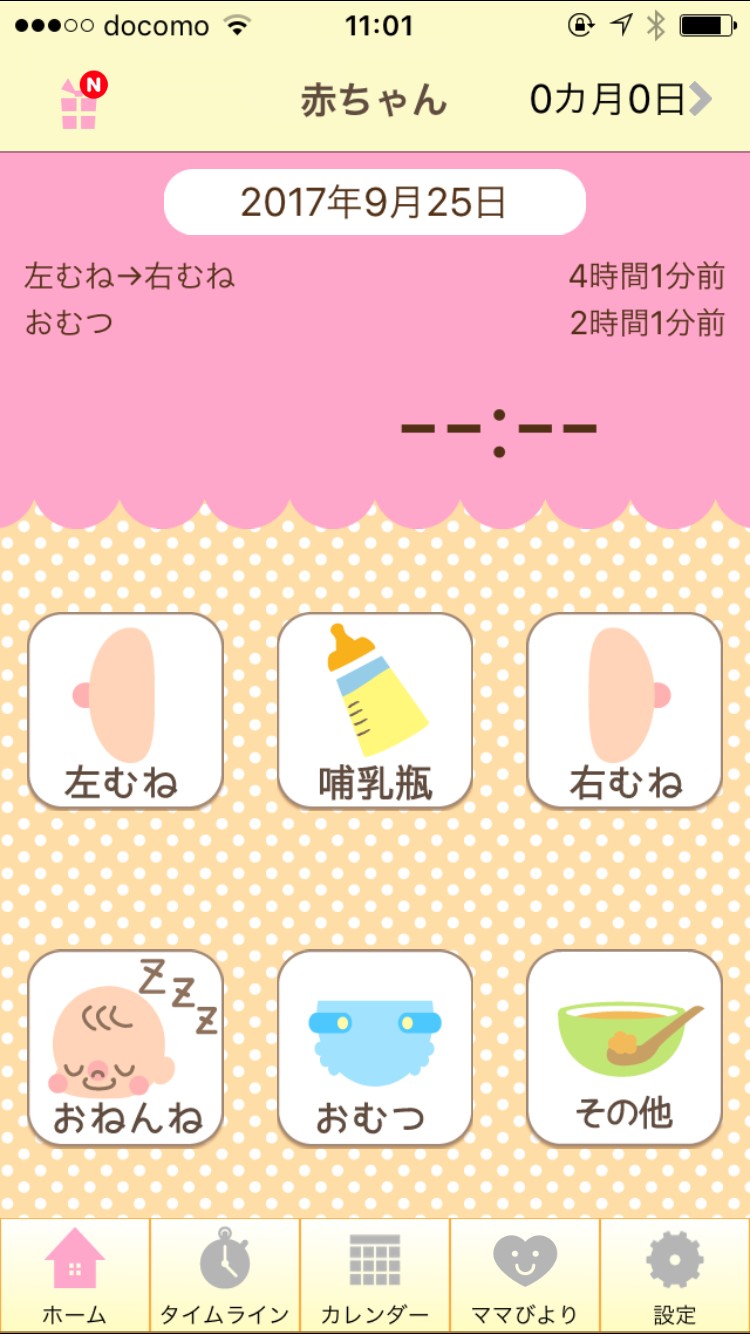The image size is (750, 1334).
Task: Start right breast feeding (右むね)
Action: 624,710
